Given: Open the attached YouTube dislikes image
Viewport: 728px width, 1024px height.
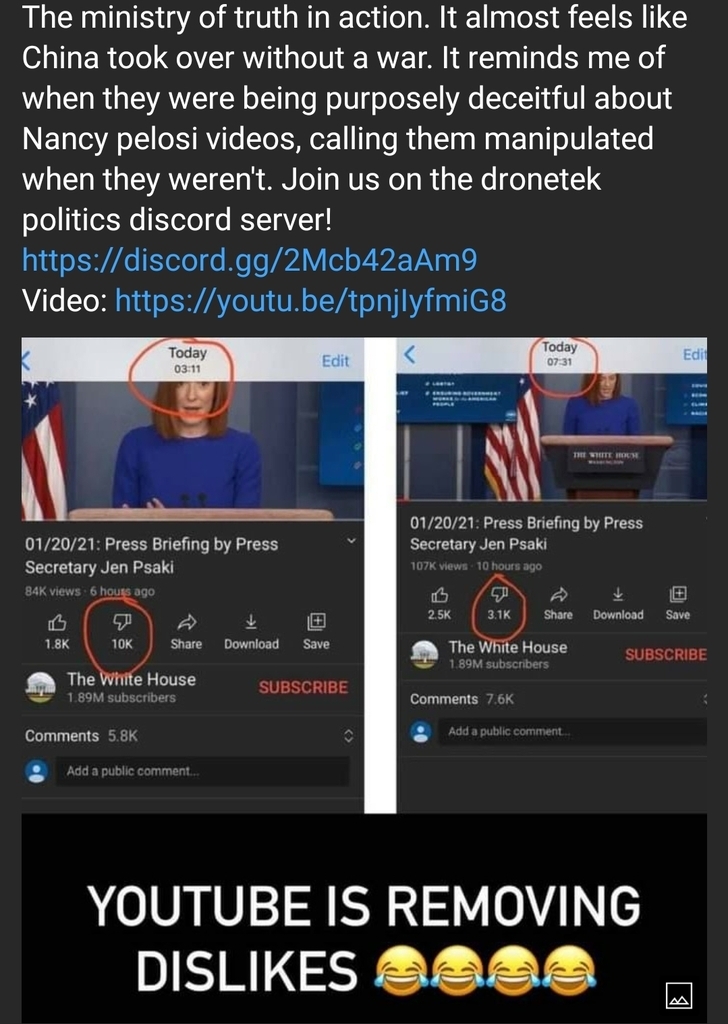Looking at the screenshot, I should click(x=364, y=600).
